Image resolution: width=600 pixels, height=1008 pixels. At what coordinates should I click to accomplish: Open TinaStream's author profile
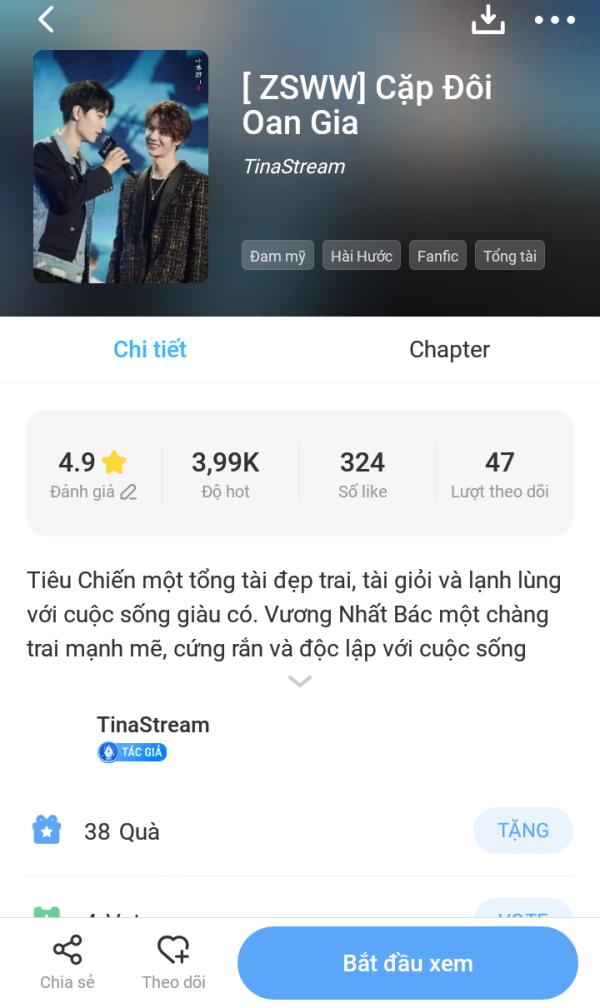[x=153, y=725]
